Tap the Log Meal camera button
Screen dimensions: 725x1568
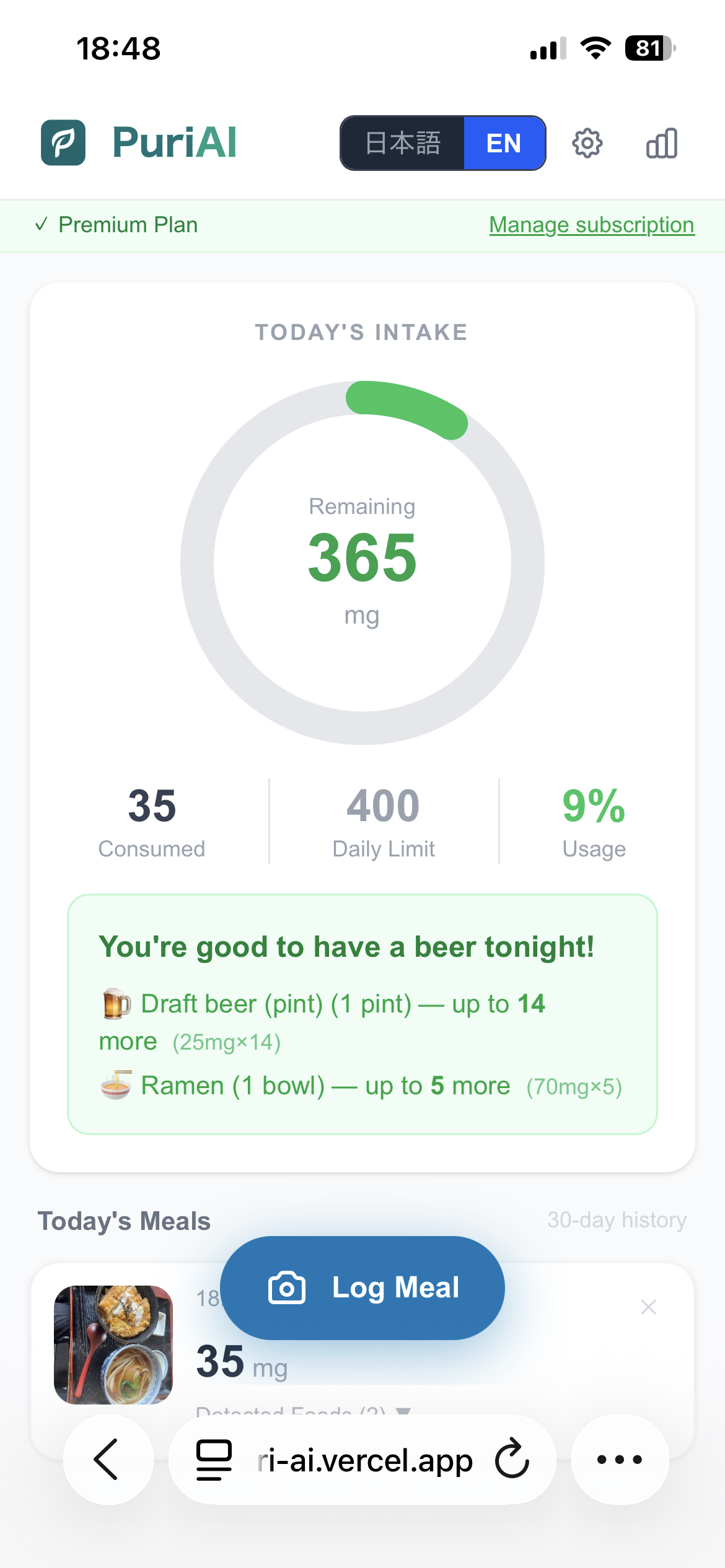(362, 1287)
